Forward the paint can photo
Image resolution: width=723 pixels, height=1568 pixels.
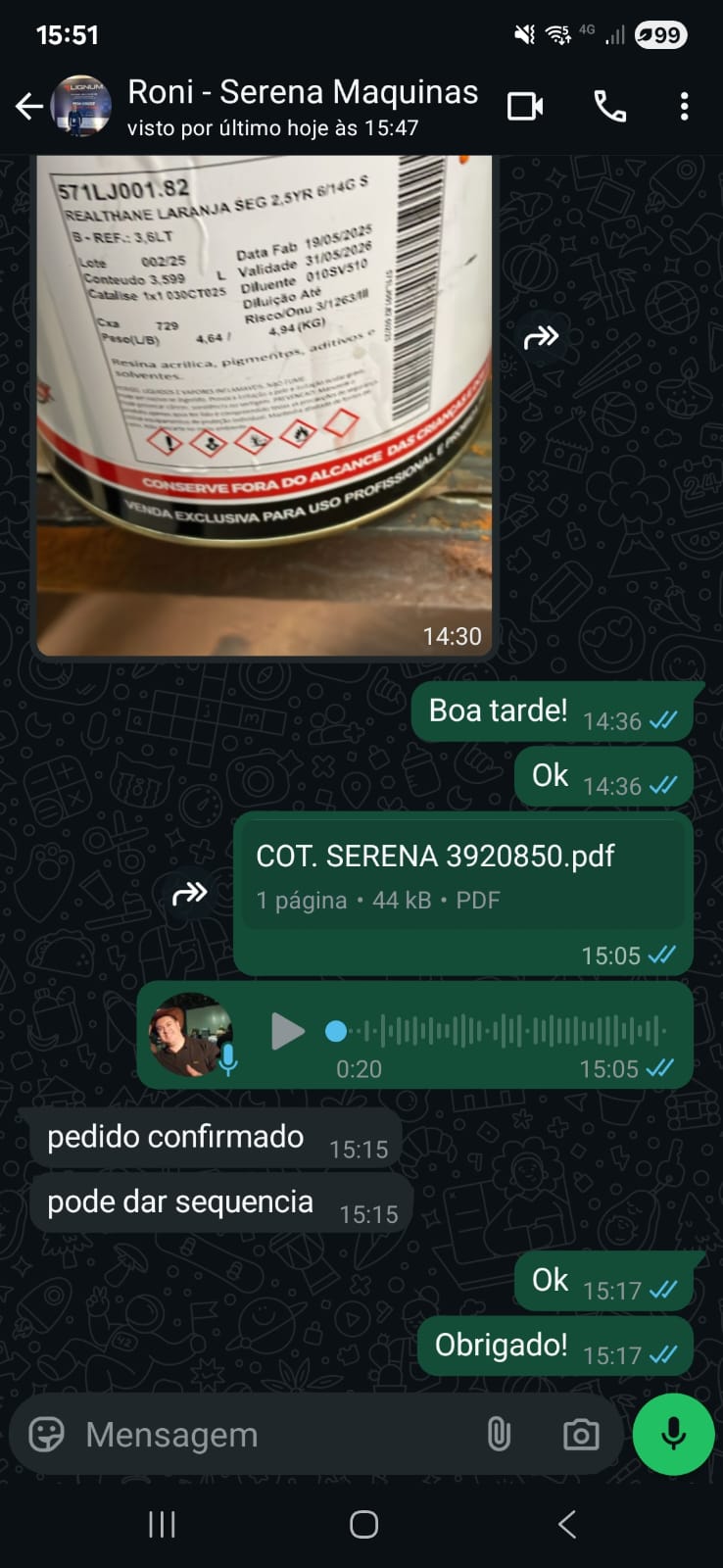[x=541, y=338]
